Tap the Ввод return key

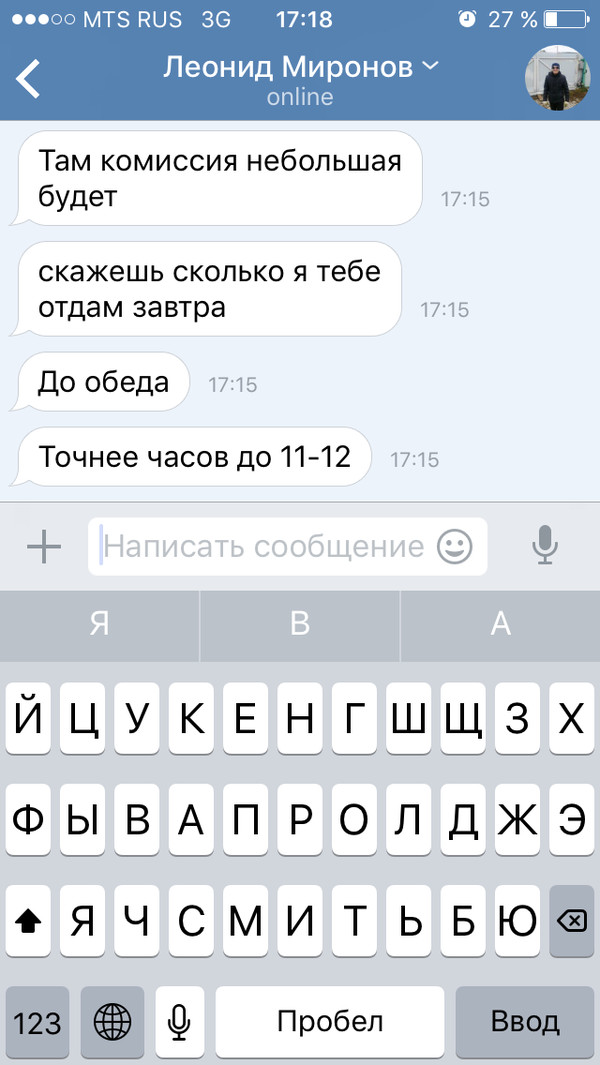click(x=524, y=1022)
